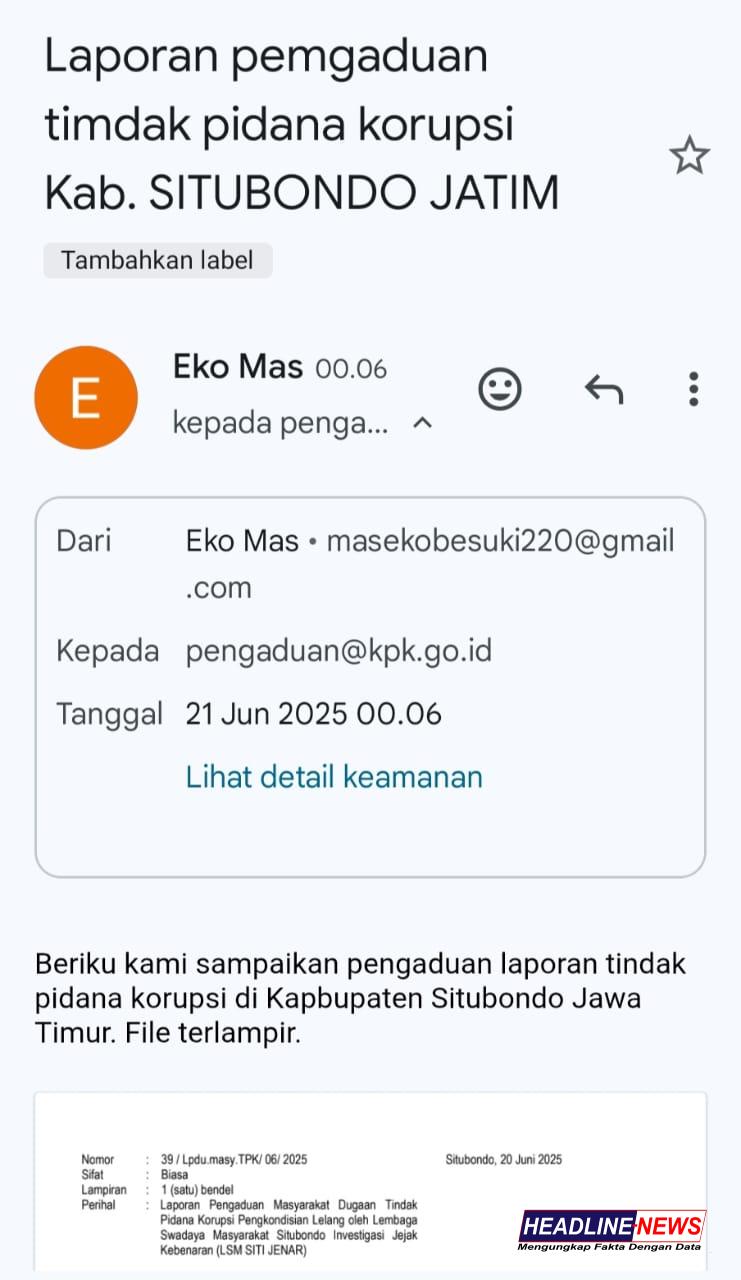The image size is (741, 1280).
Task: Reply to Eko Mas
Action: pyautogui.click(x=604, y=389)
